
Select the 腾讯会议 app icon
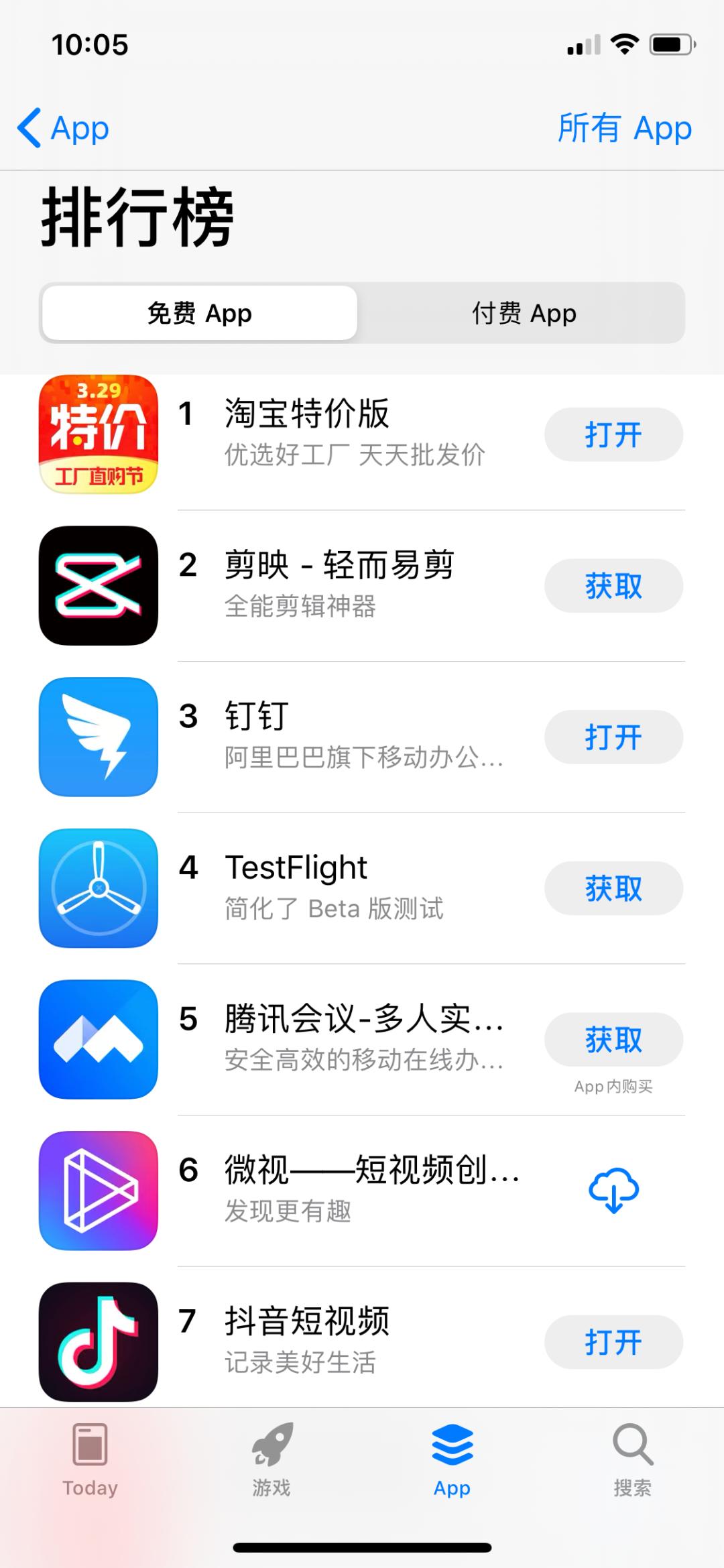98,1040
